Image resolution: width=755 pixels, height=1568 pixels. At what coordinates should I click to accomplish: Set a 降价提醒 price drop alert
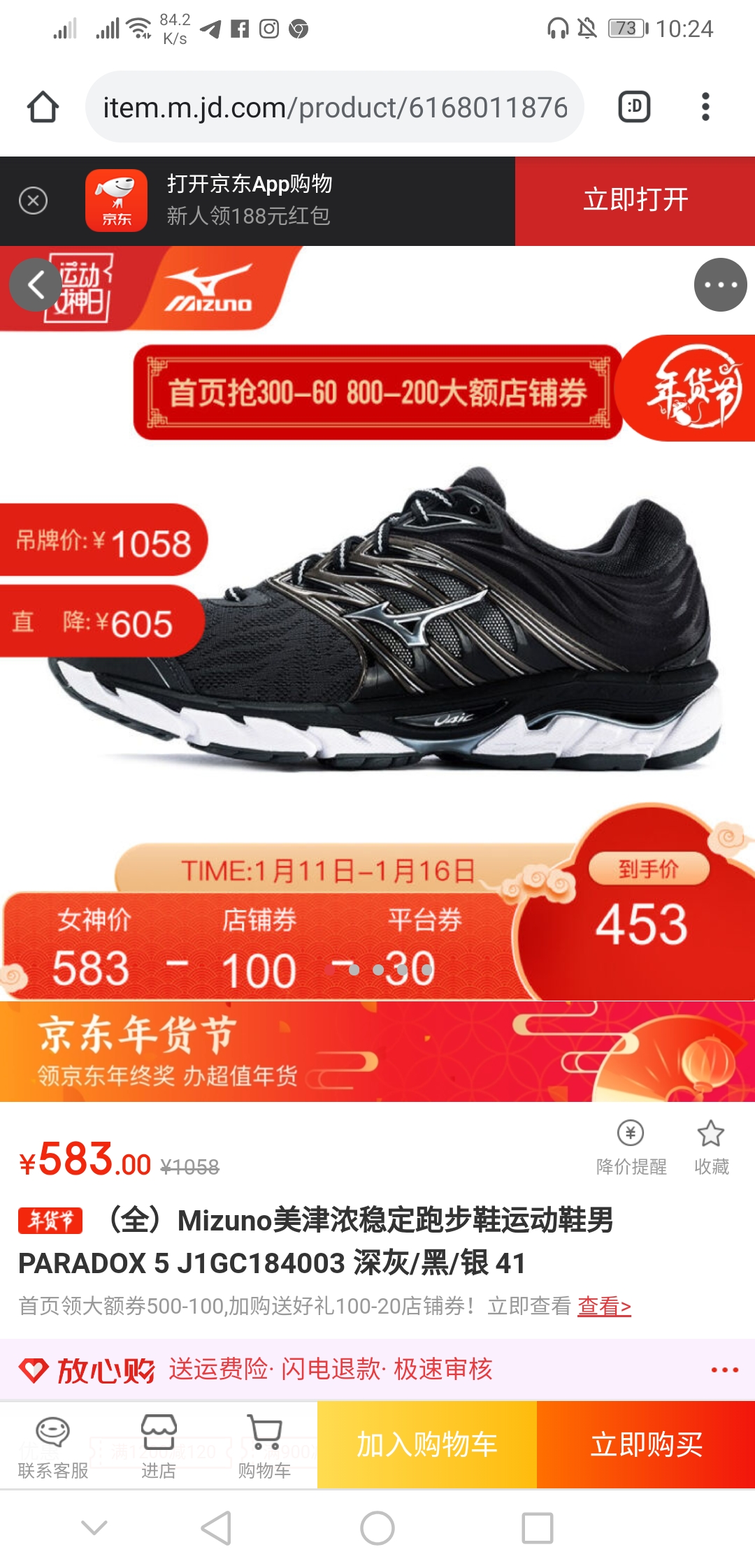631,1147
